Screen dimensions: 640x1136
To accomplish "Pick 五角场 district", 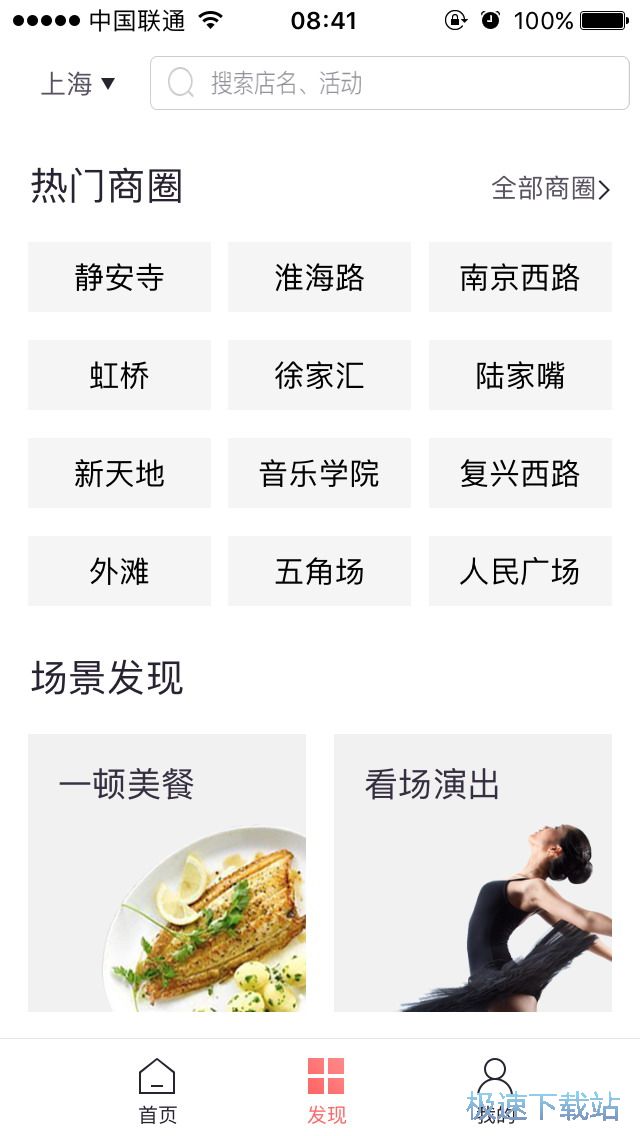I will point(319,571).
